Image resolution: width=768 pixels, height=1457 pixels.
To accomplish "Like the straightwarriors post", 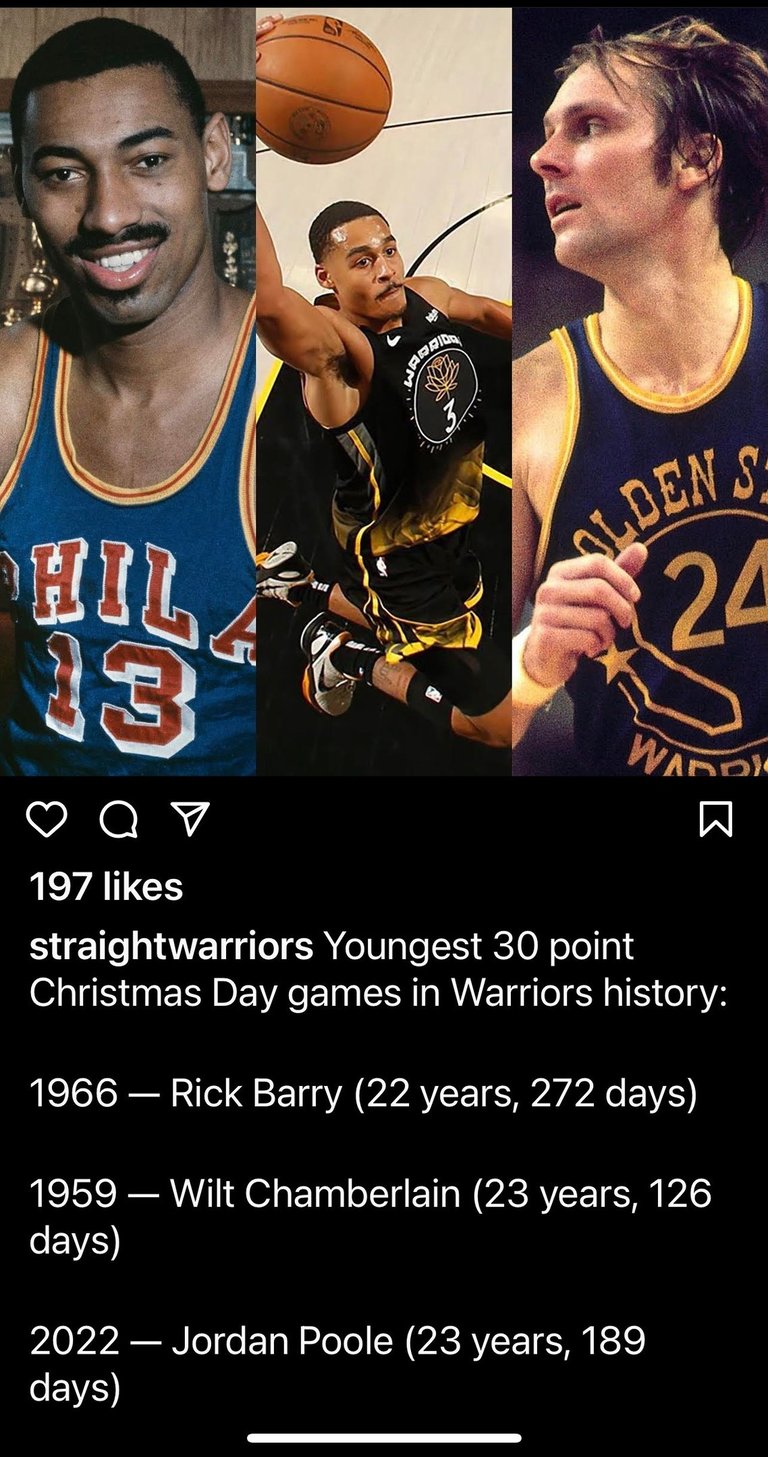I will [46, 819].
